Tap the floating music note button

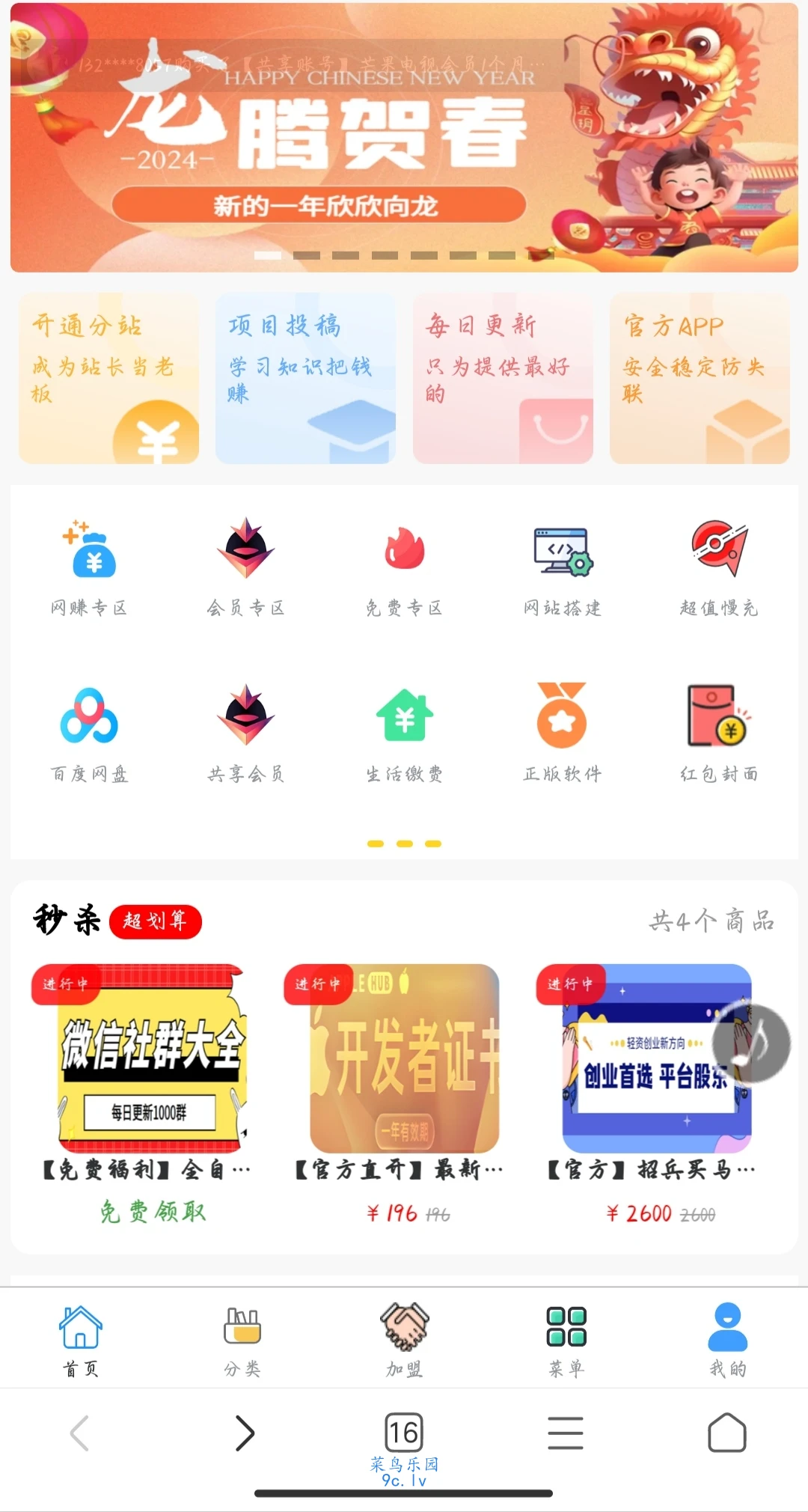(x=751, y=1043)
